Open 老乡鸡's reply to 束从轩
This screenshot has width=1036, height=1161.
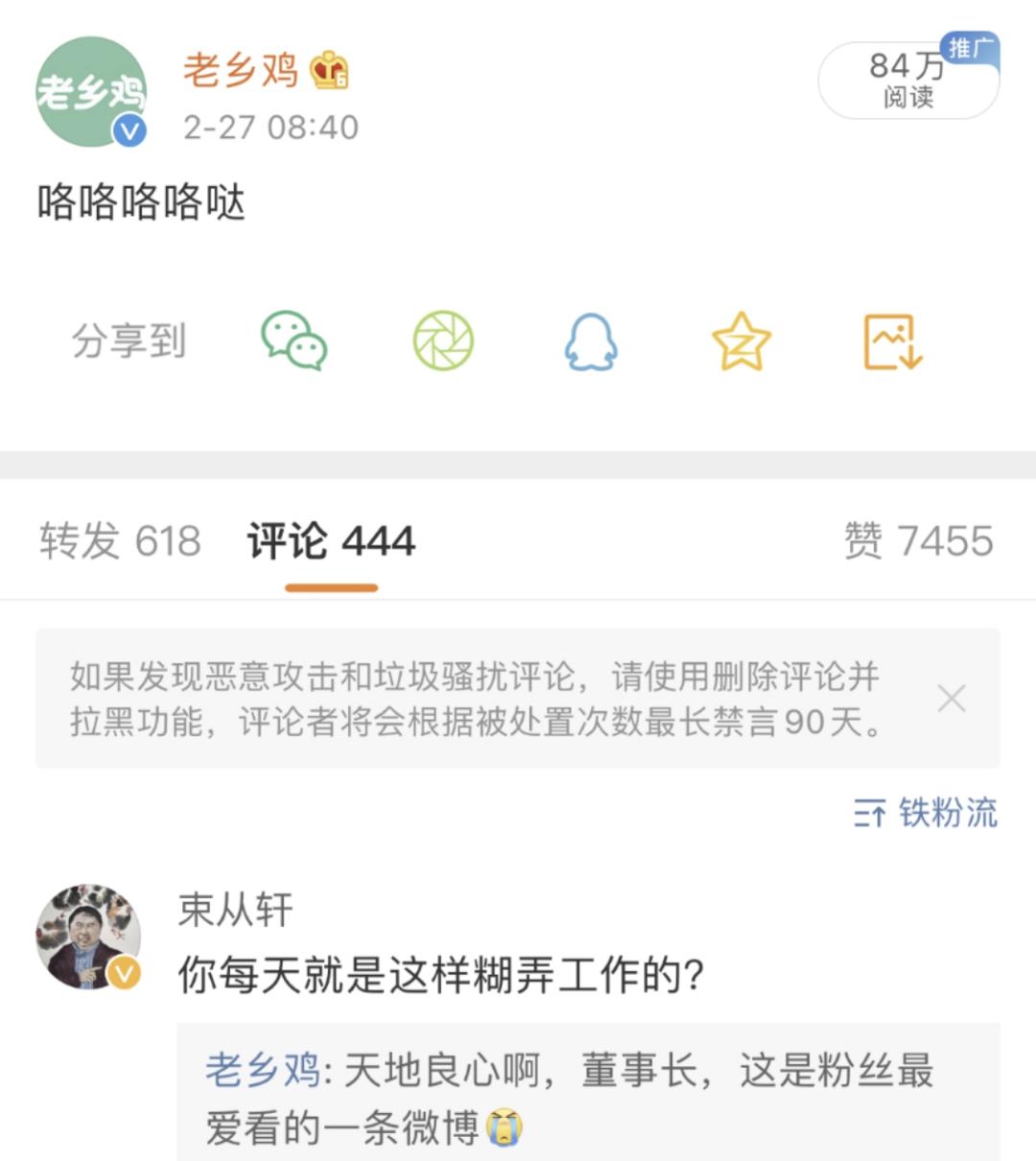click(570, 1098)
